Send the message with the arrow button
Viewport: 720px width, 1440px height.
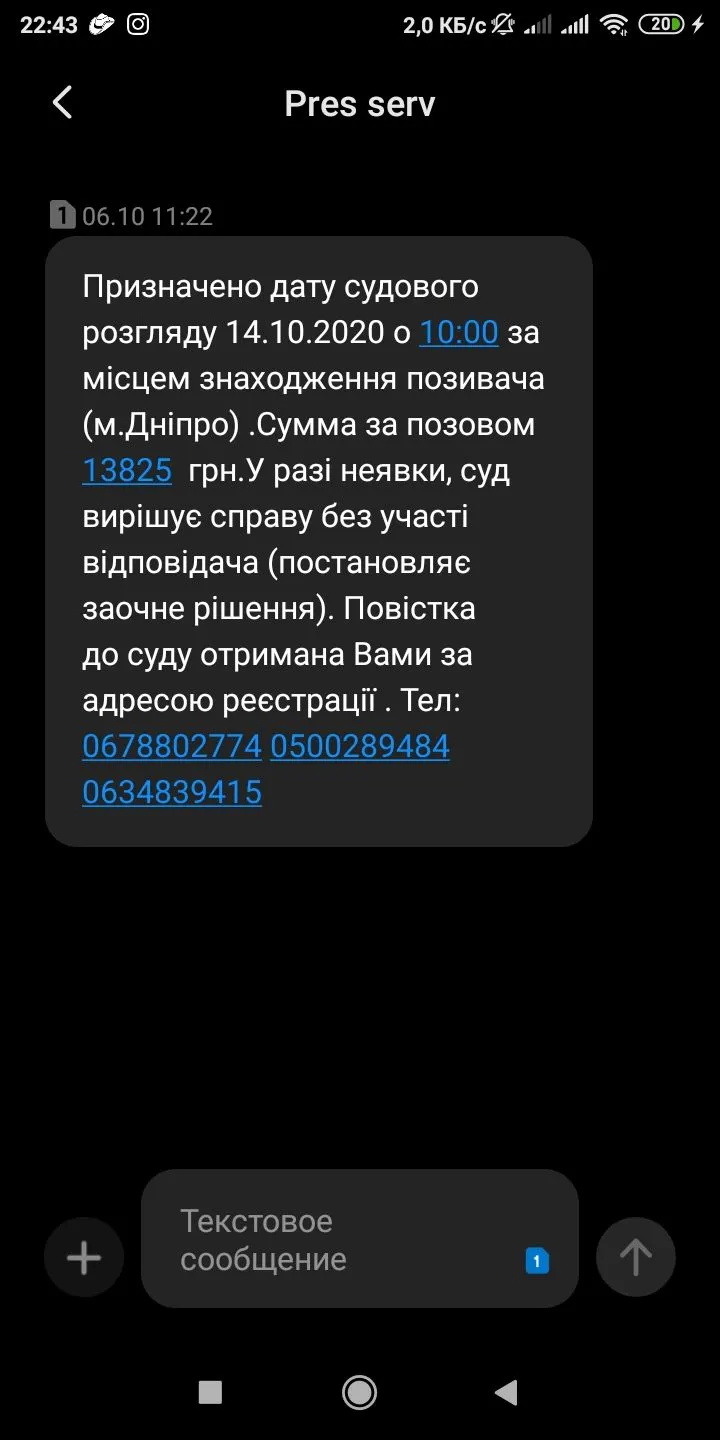coord(636,1257)
